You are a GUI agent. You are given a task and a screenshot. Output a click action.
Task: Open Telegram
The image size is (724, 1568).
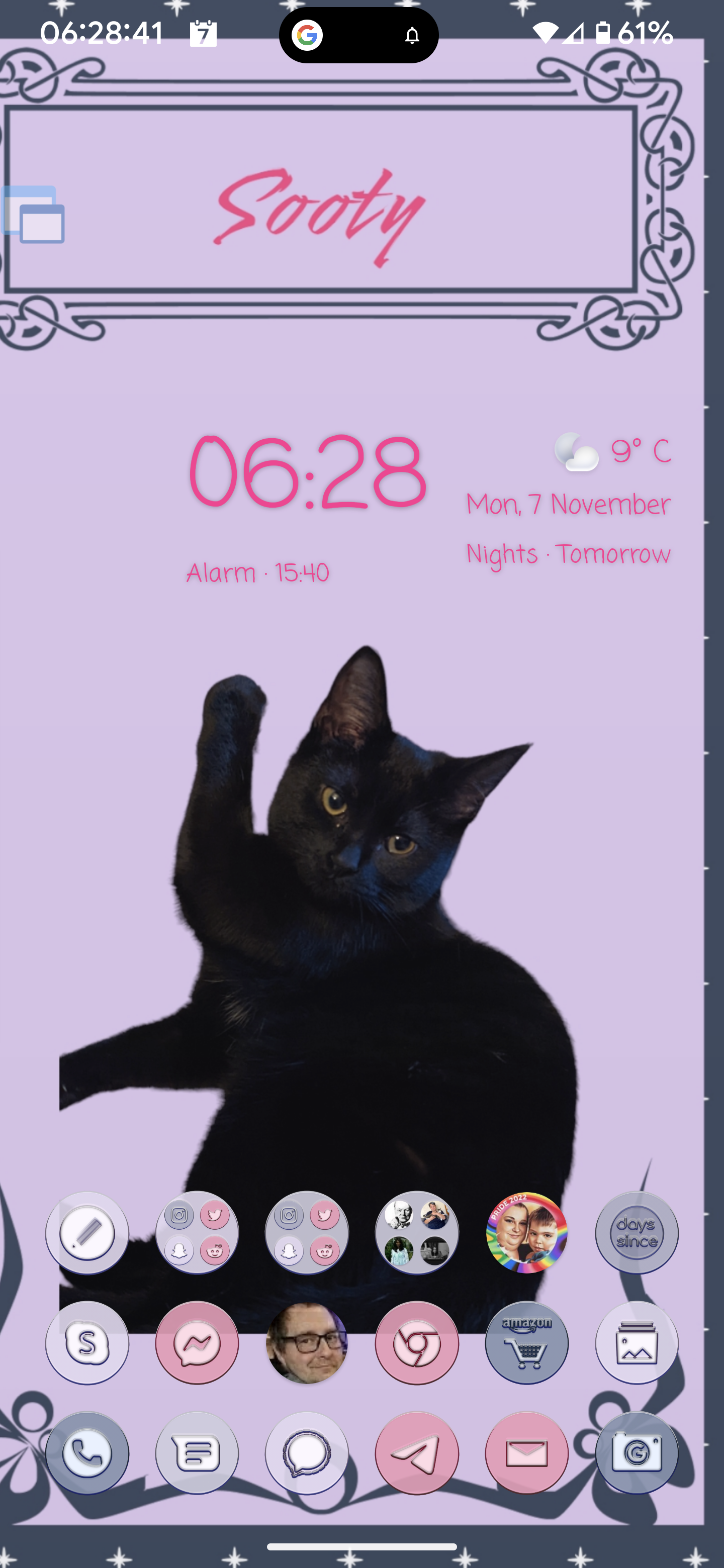point(416,1453)
